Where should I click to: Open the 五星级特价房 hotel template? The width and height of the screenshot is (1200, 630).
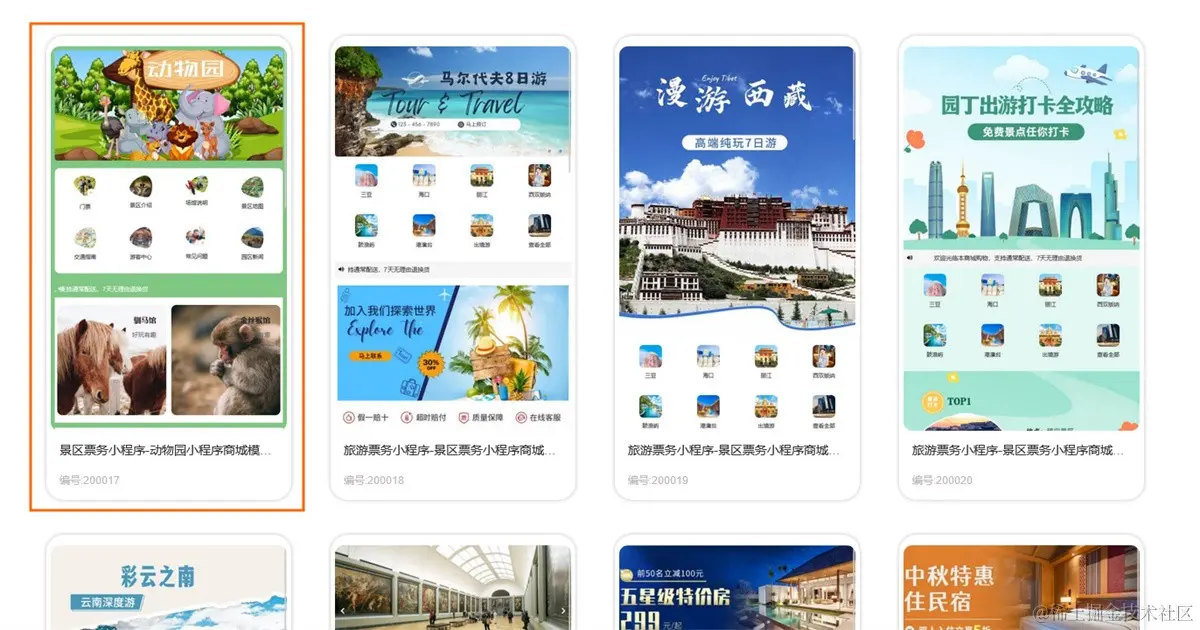[x=737, y=588]
